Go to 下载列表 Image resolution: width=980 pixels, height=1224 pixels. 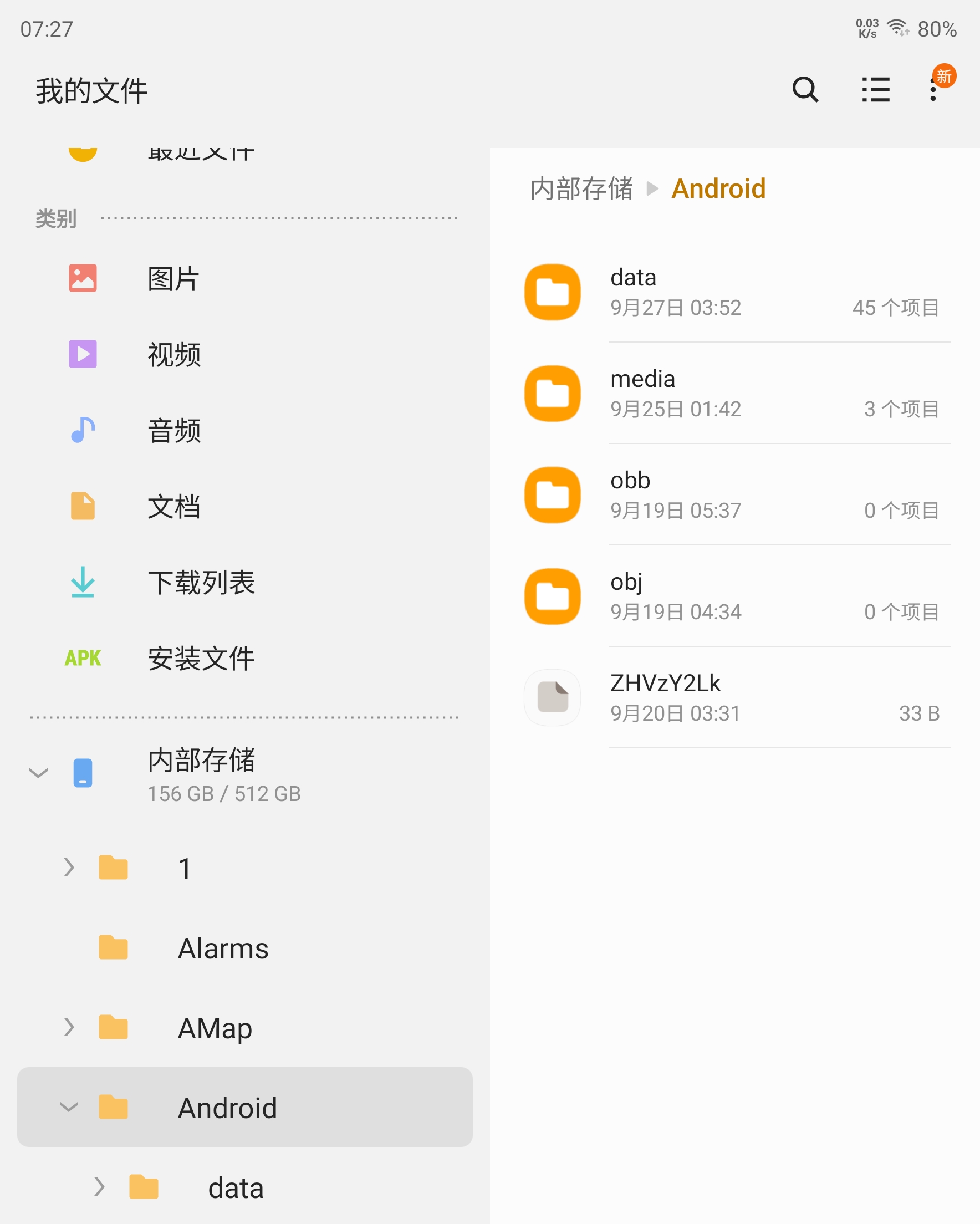coord(201,583)
